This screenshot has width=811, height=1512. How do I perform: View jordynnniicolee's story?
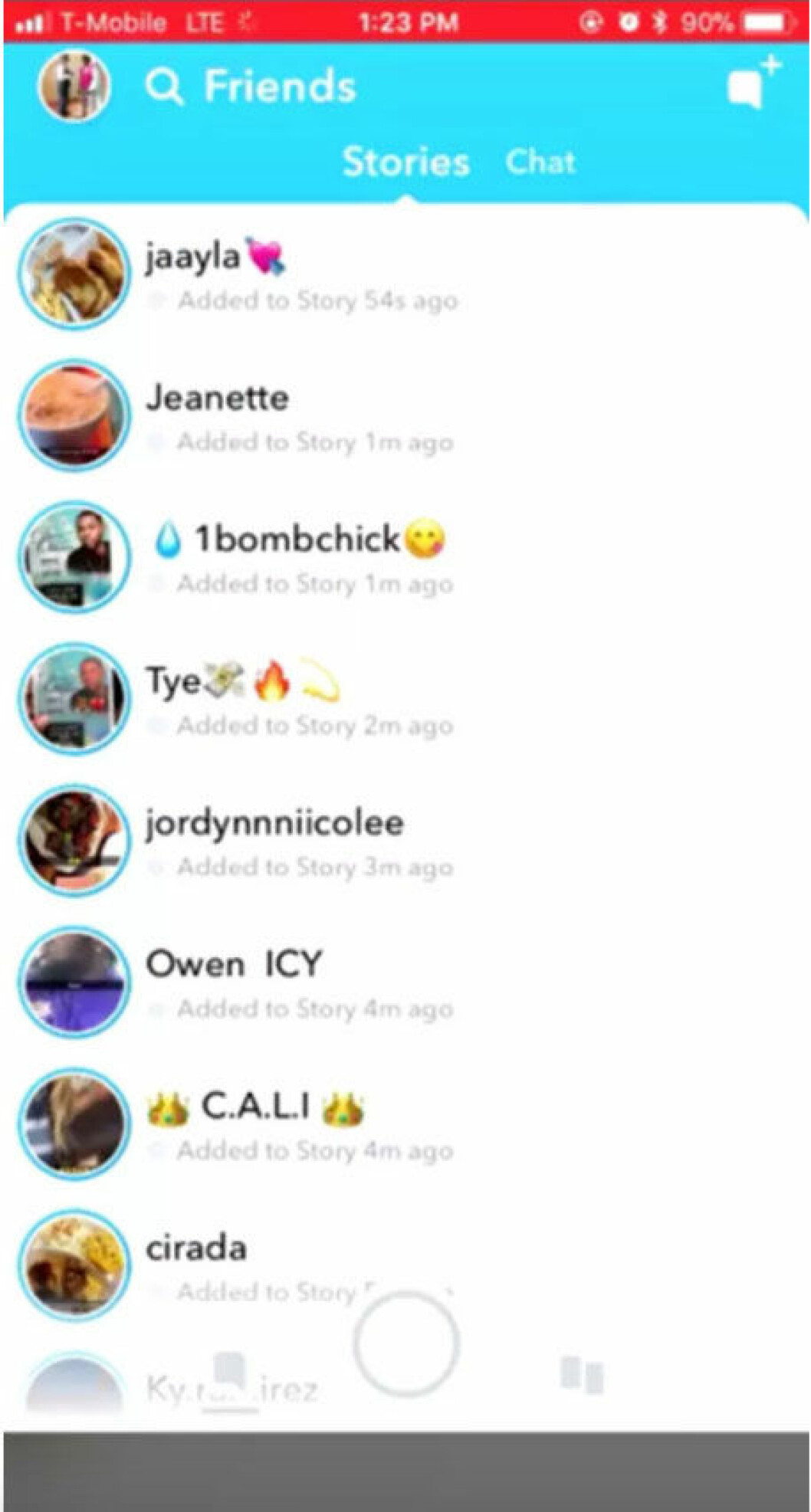[74, 840]
